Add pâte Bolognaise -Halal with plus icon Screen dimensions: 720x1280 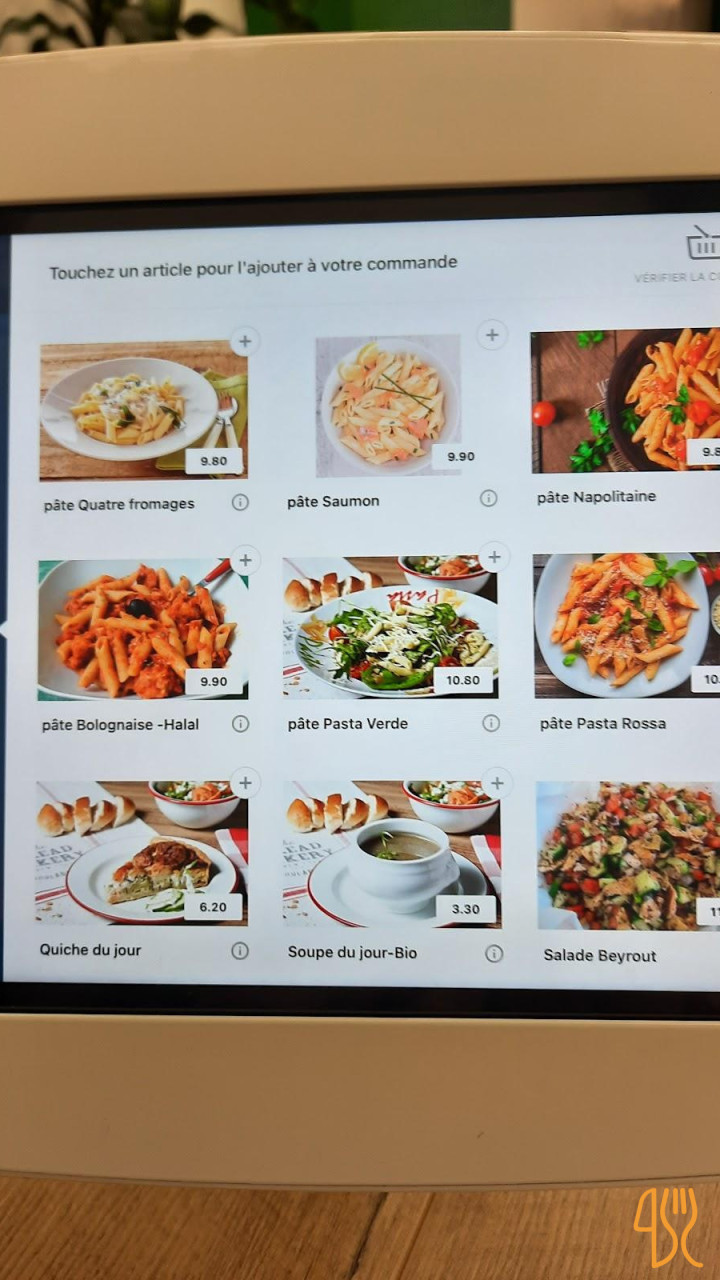click(244, 560)
